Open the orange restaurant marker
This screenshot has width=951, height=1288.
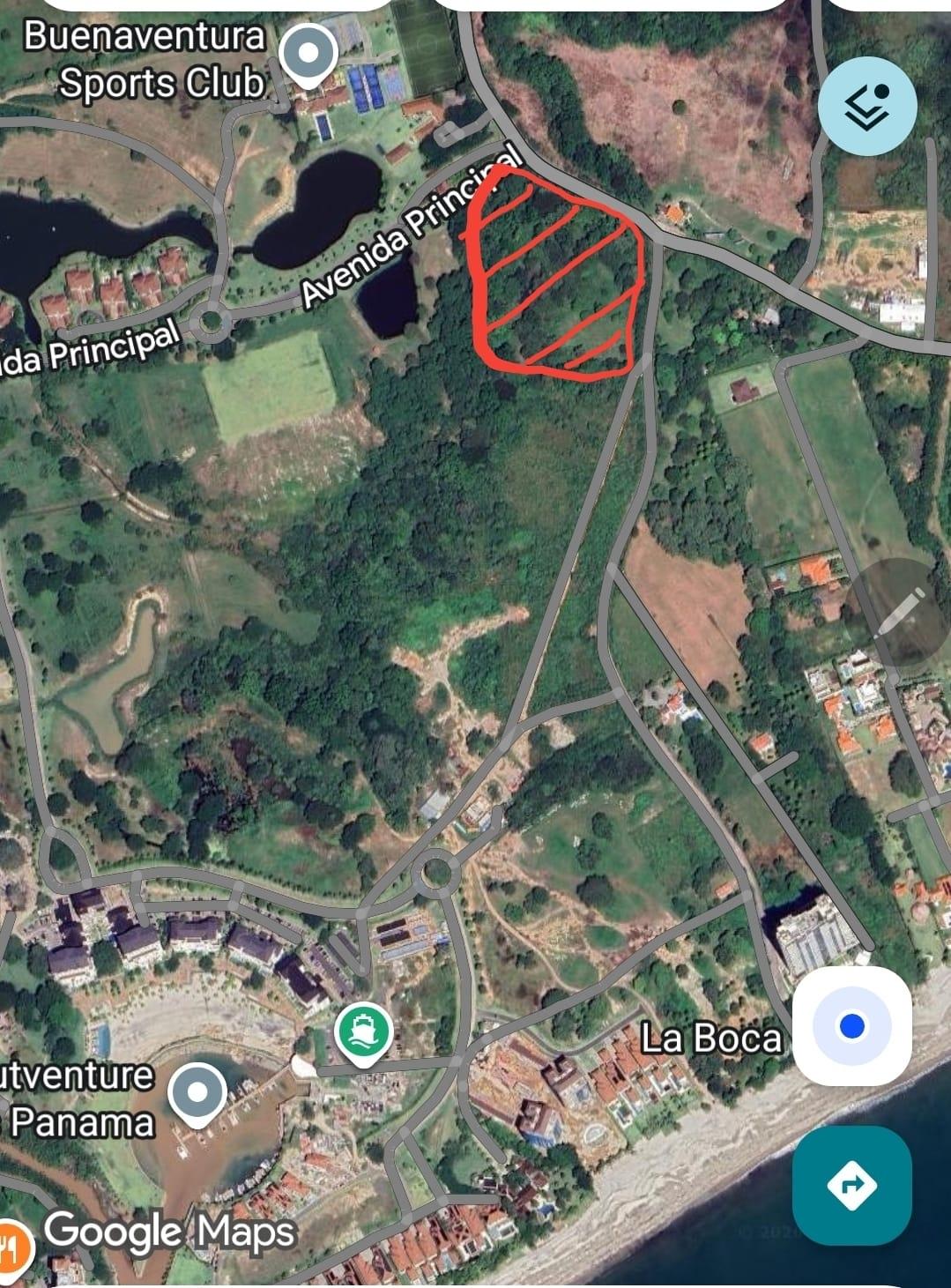[13, 1247]
